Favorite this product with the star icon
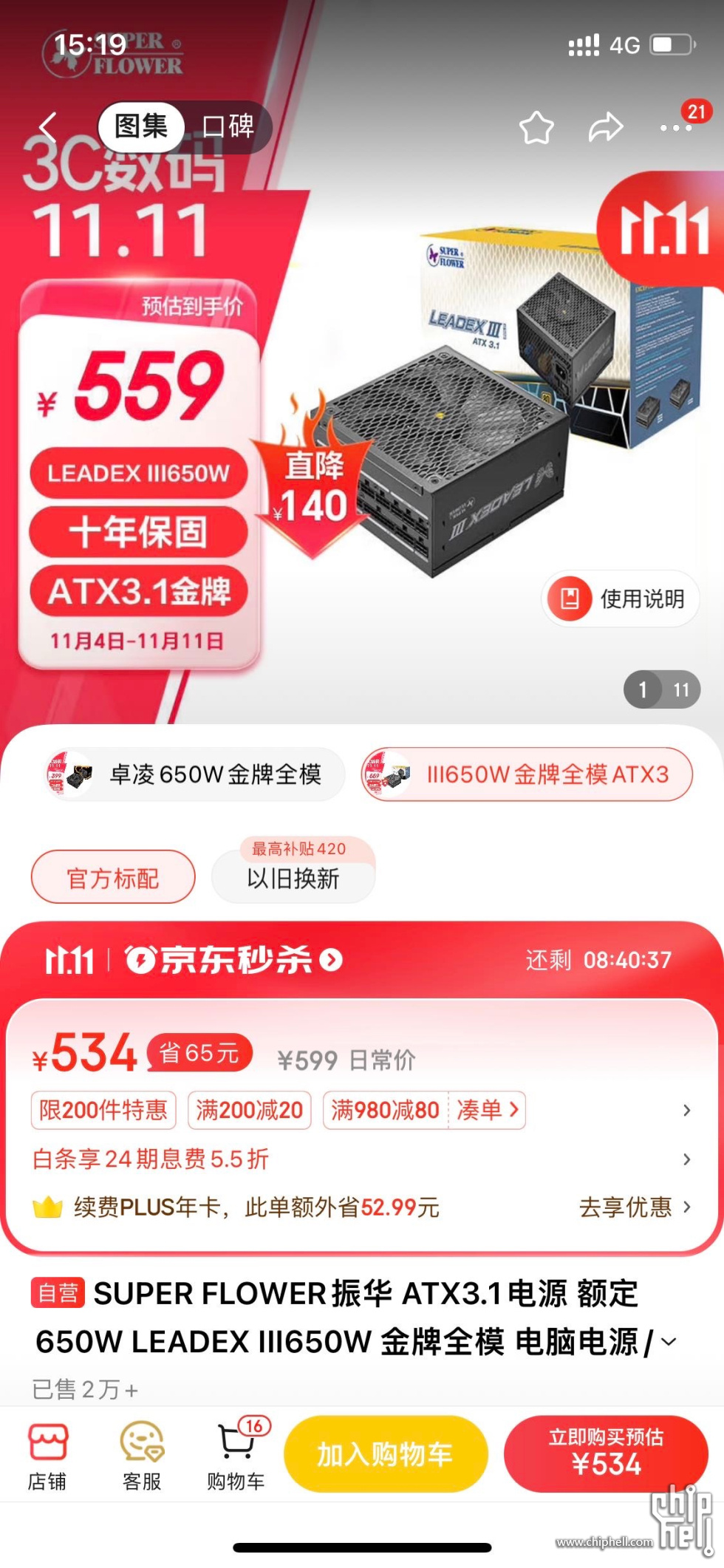 point(536,128)
